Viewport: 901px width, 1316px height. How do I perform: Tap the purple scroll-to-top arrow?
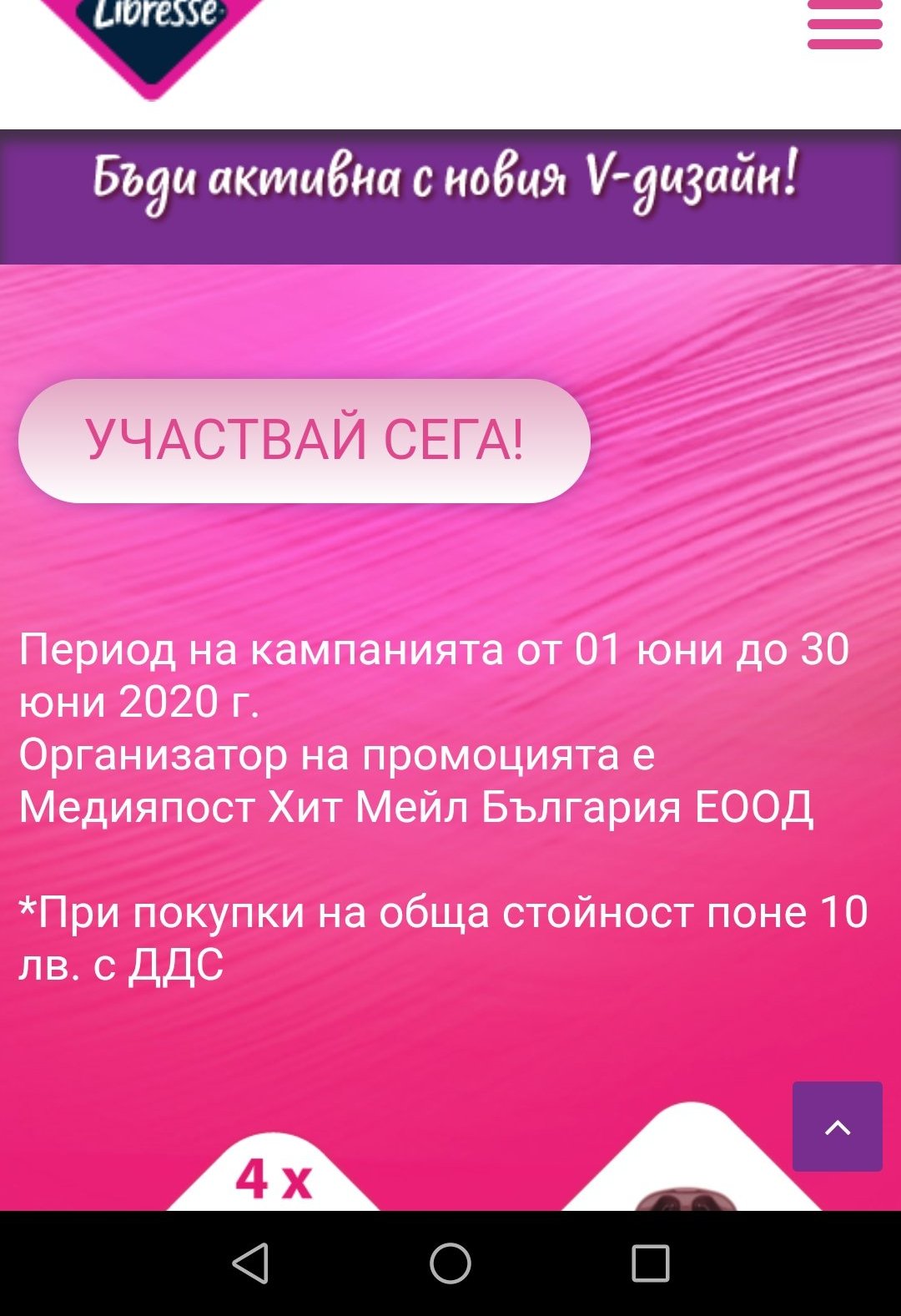point(837,1127)
